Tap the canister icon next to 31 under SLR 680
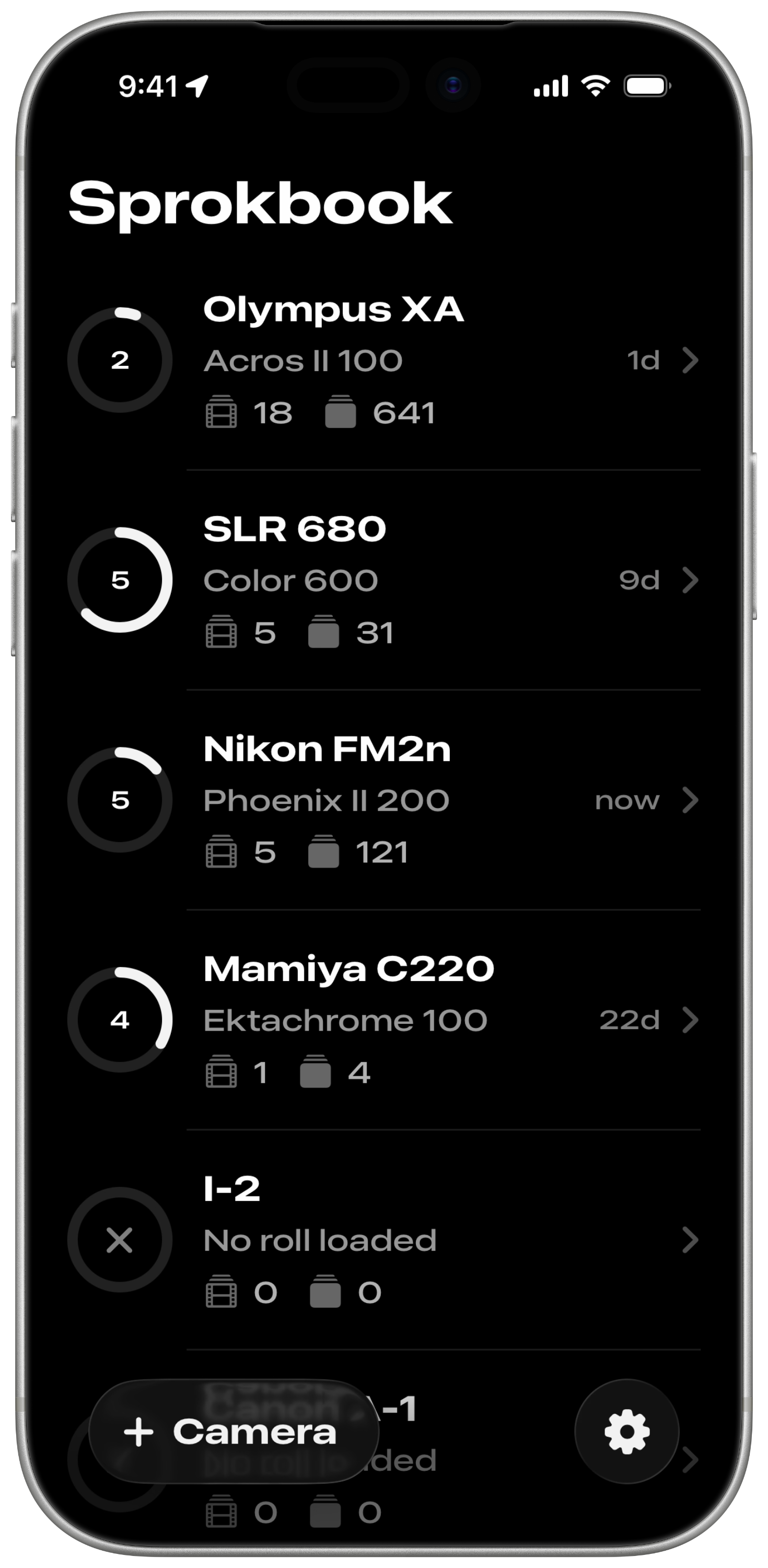Screen dimensions: 768x1568 pyautogui.click(x=324, y=633)
